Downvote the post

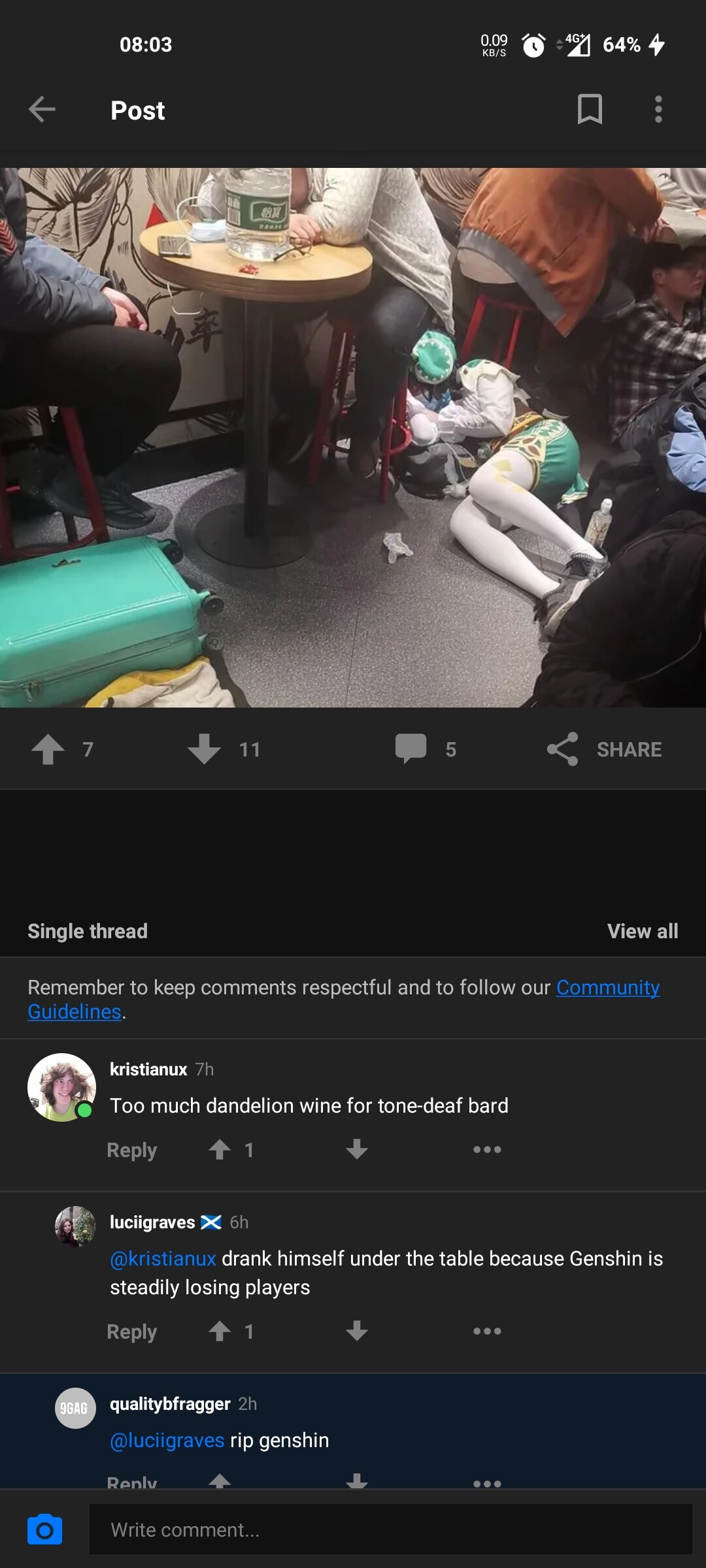[205, 749]
